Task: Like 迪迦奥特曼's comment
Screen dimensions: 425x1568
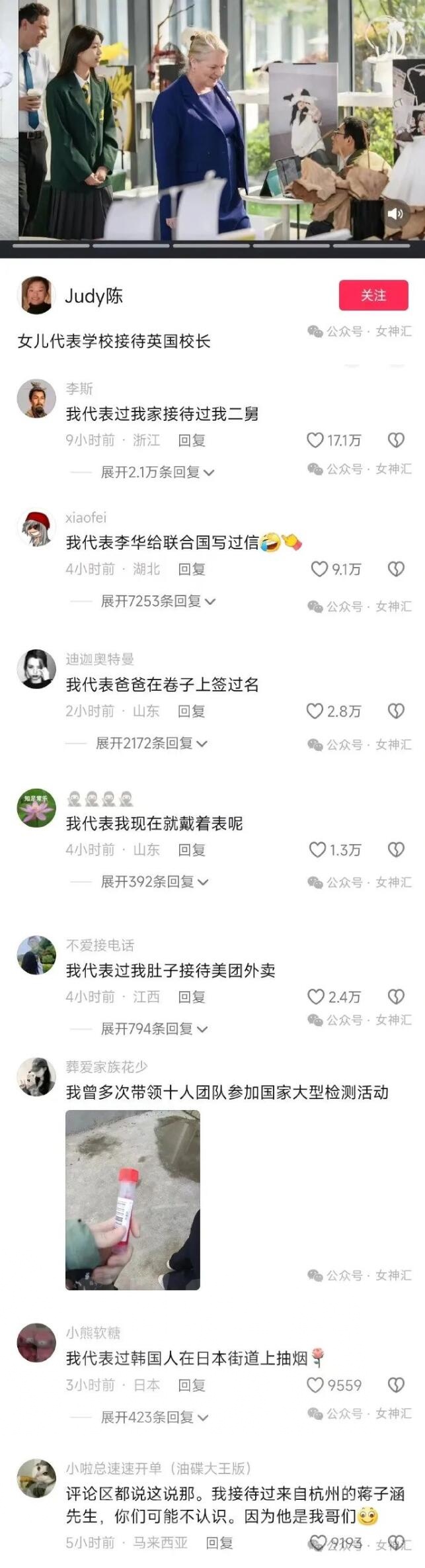Action: (x=315, y=711)
